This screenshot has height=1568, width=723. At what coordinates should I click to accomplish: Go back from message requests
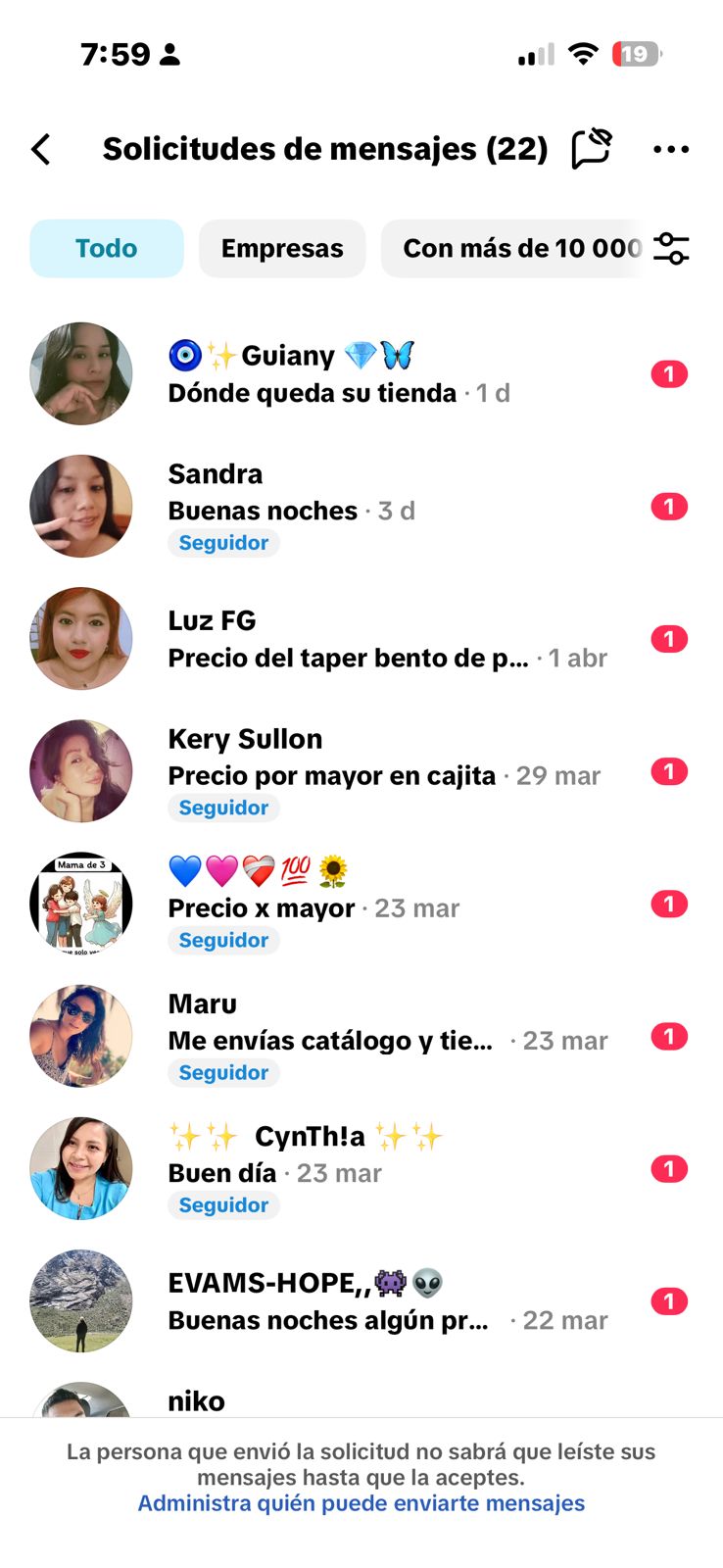[41, 150]
